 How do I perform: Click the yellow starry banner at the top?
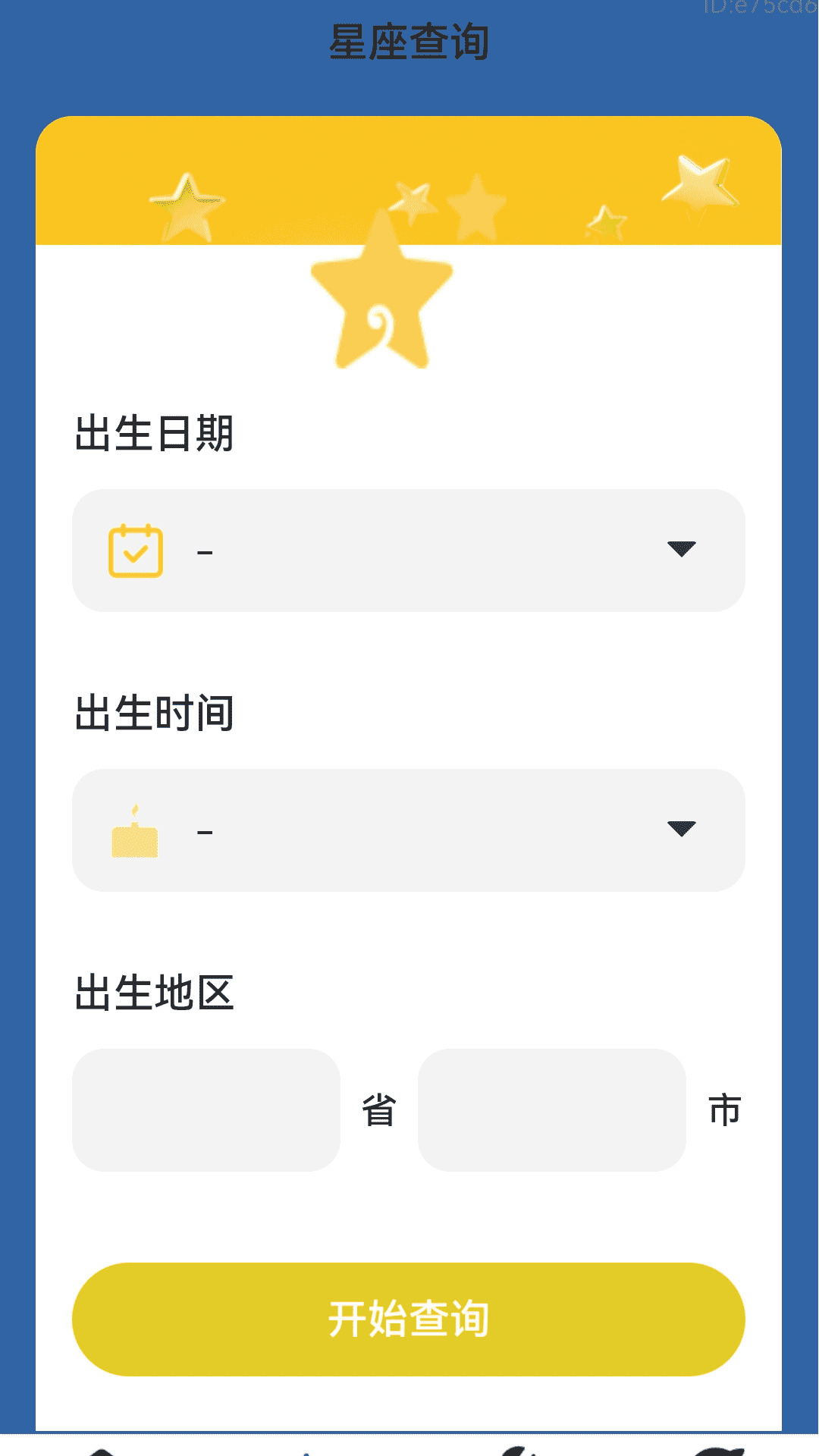pyautogui.click(x=409, y=182)
